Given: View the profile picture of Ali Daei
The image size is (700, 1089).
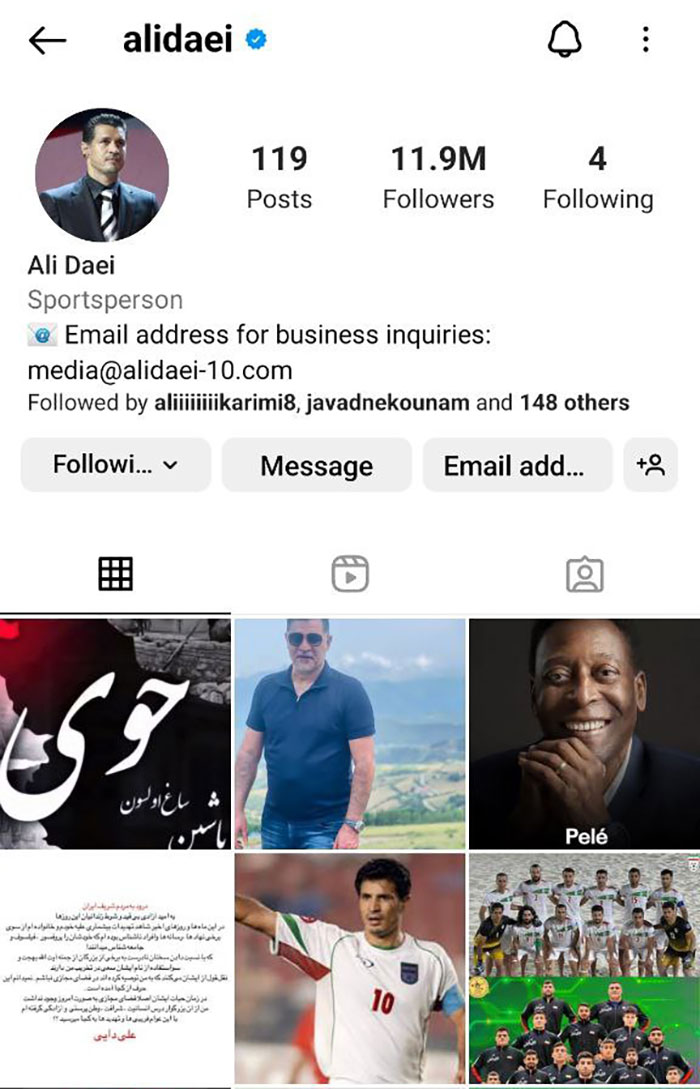Looking at the screenshot, I should pyautogui.click(x=101, y=175).
